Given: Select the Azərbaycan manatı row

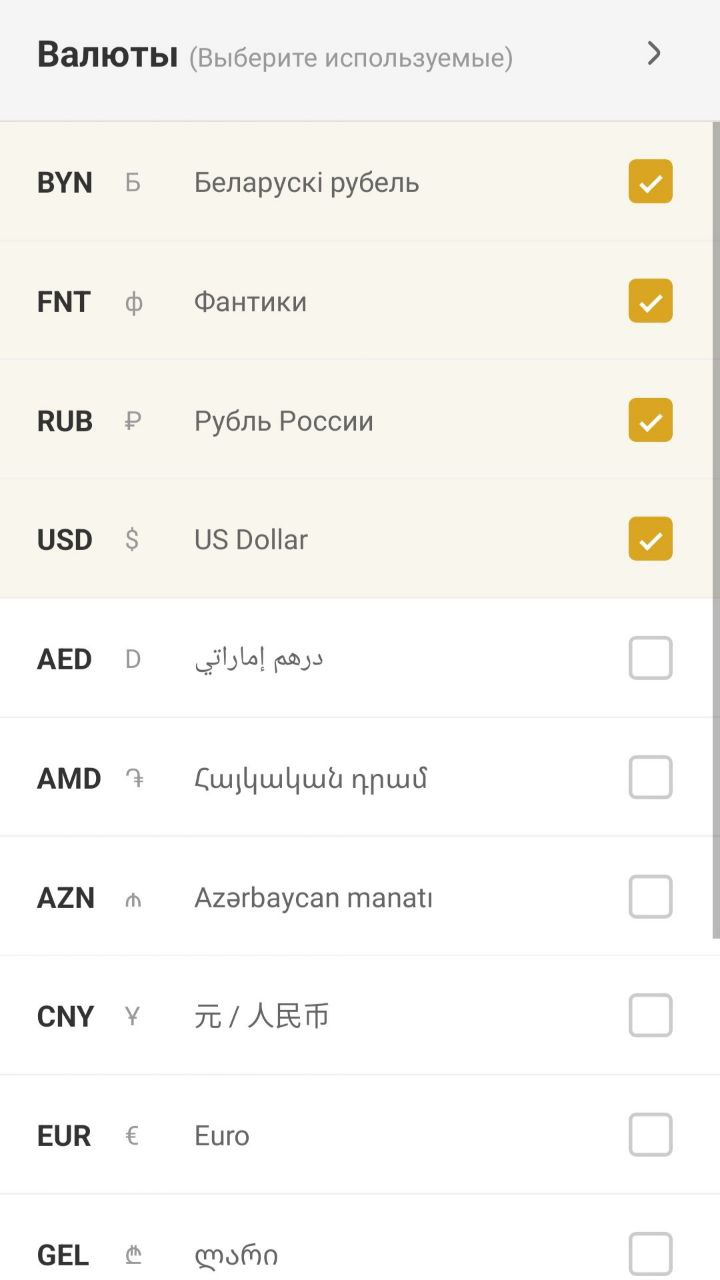Looking at the screenshot, I should pos(311,897).
